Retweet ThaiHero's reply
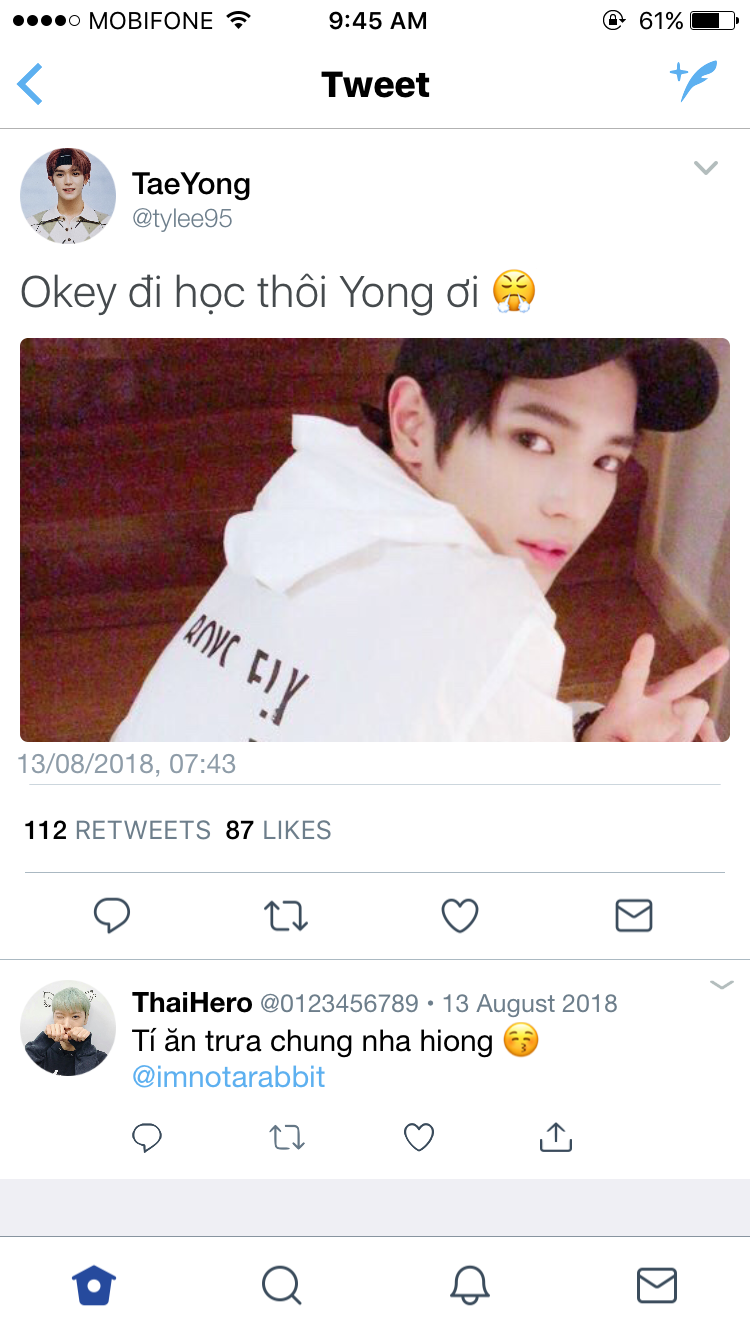This screenshot has width=750, height=1334. tap(287, 1137)
